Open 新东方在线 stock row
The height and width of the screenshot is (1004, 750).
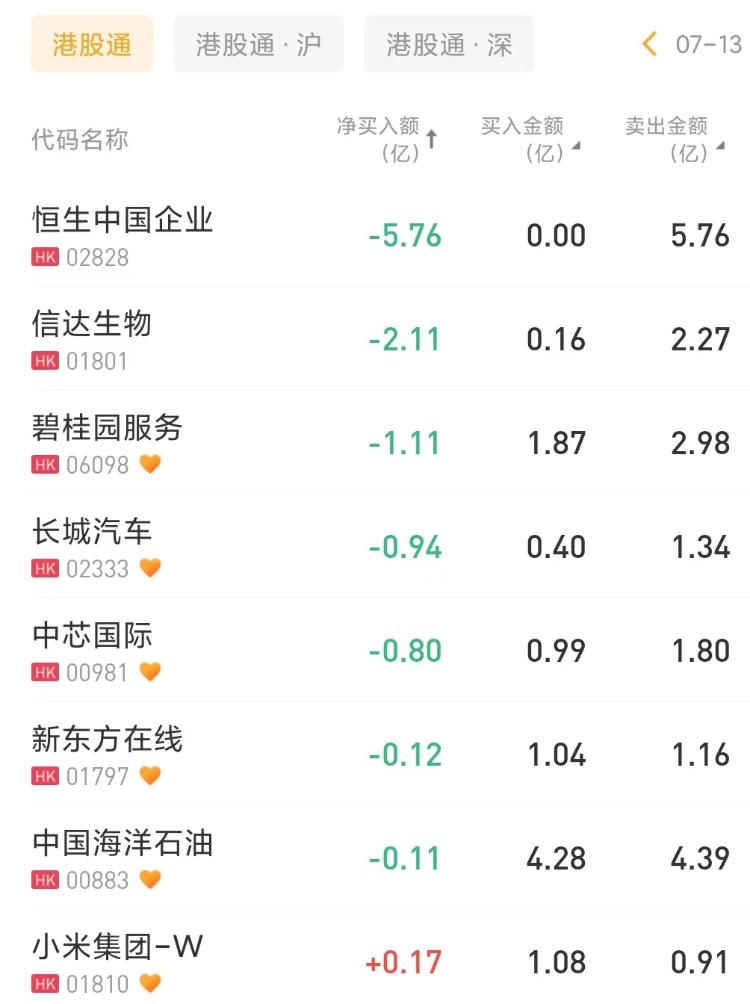click(x=108, y=740)
